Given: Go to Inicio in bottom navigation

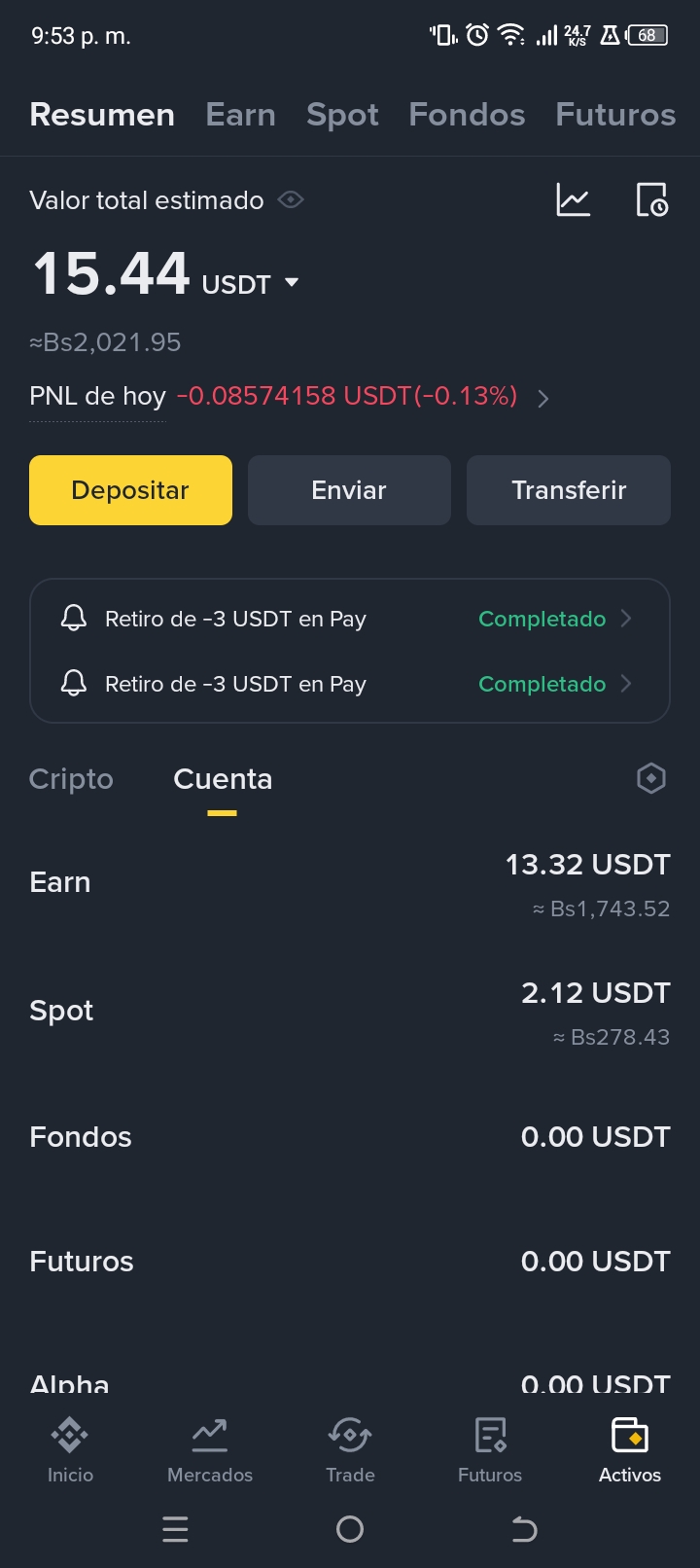Looking at the screenshot, I should point(70,1449).
